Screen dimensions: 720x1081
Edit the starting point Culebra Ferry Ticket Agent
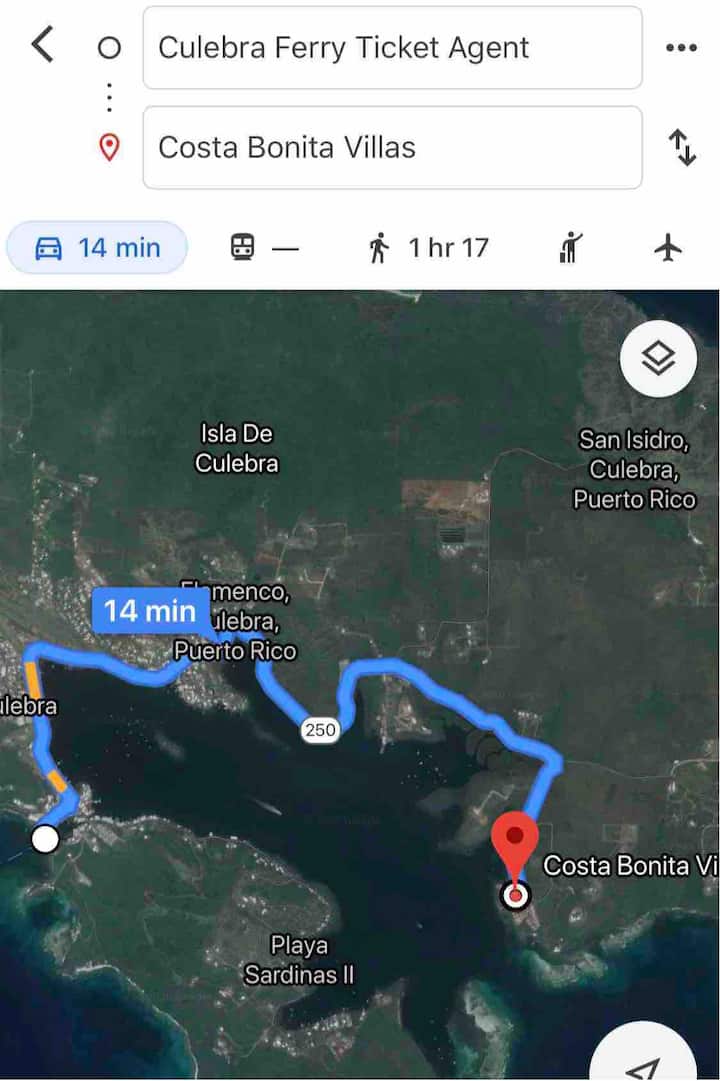click(392, 48)
